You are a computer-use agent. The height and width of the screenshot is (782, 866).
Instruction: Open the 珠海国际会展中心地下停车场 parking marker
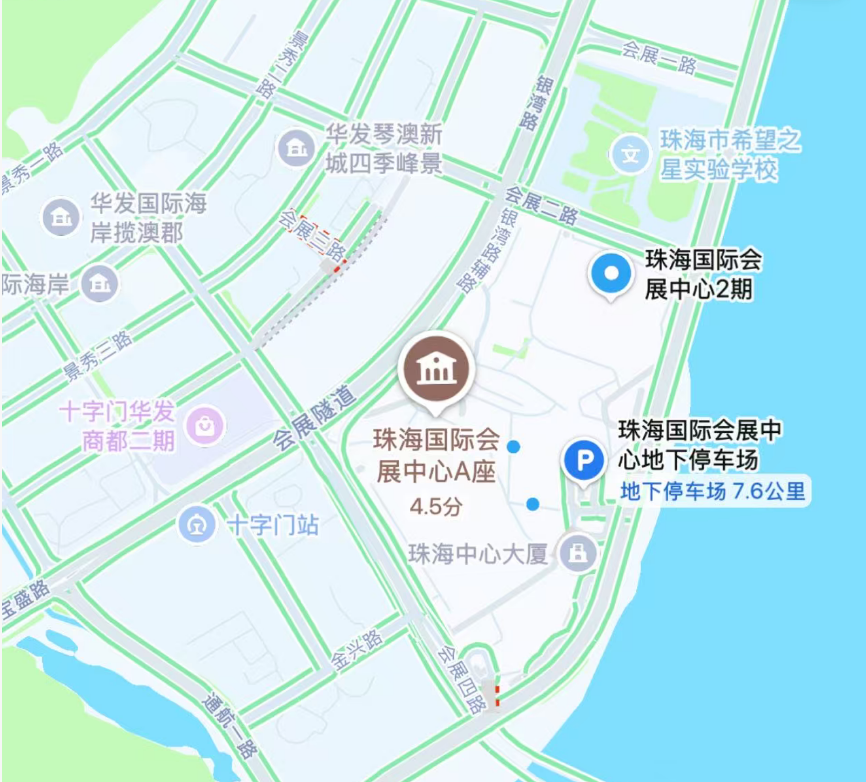(x=584, y=462)
